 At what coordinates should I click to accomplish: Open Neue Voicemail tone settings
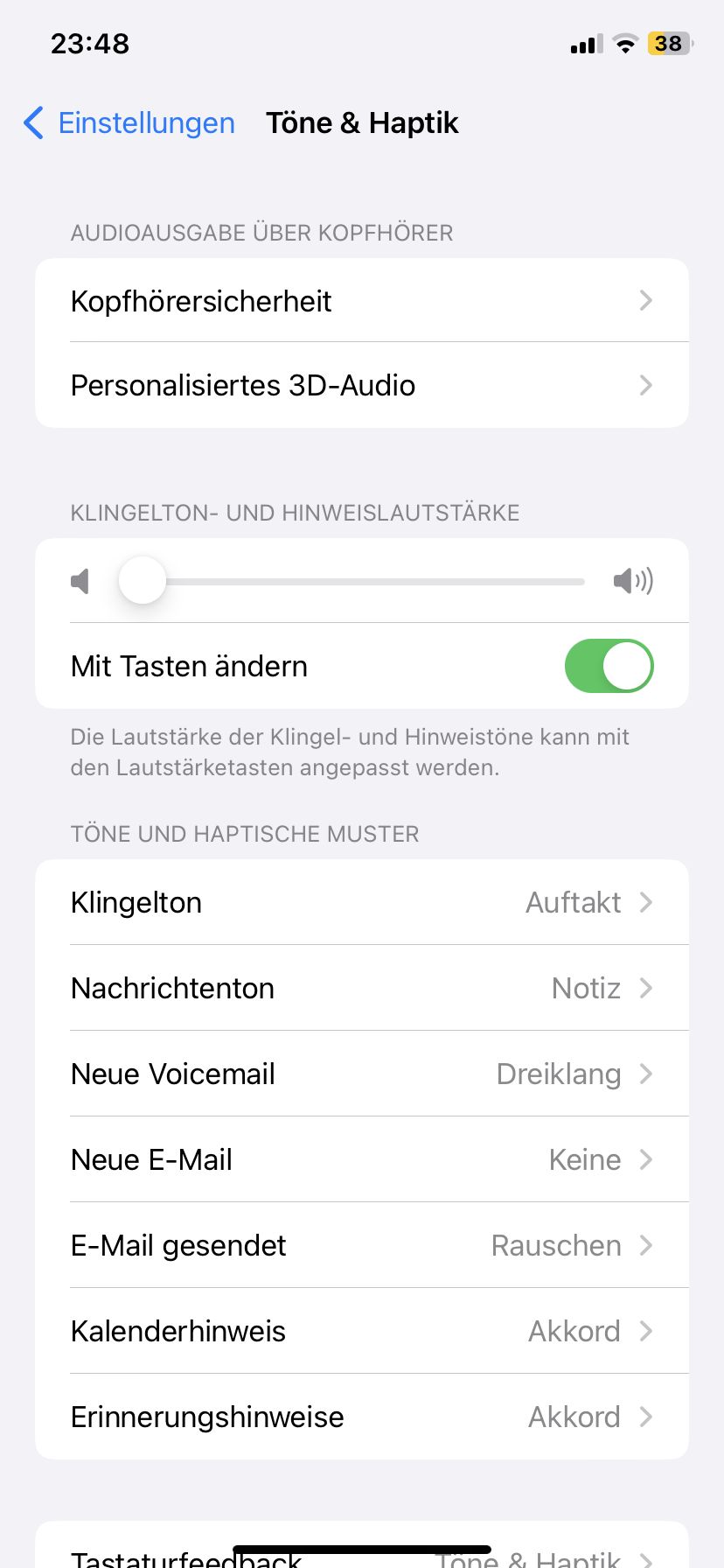coord(361,1074)
